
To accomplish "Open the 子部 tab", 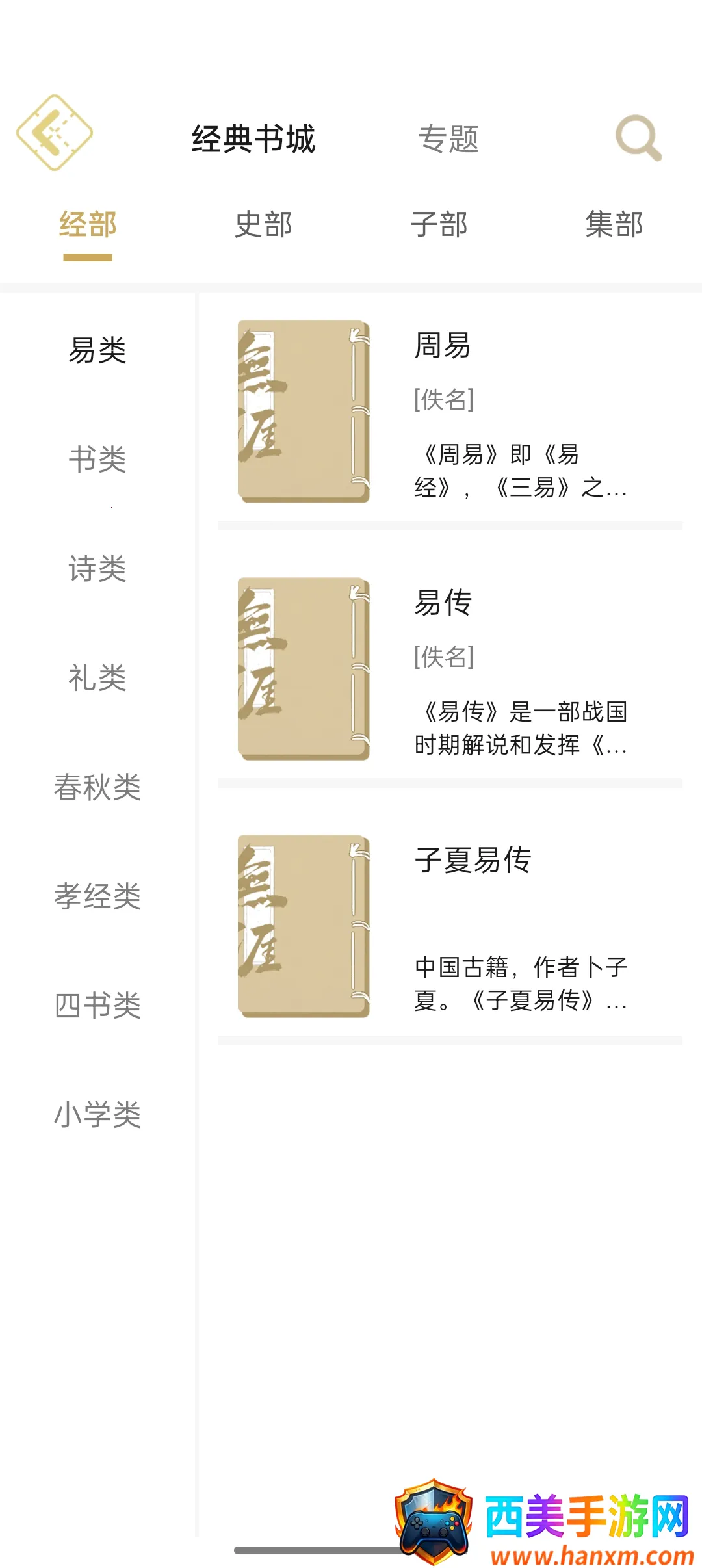I will [x=439, y=225].
